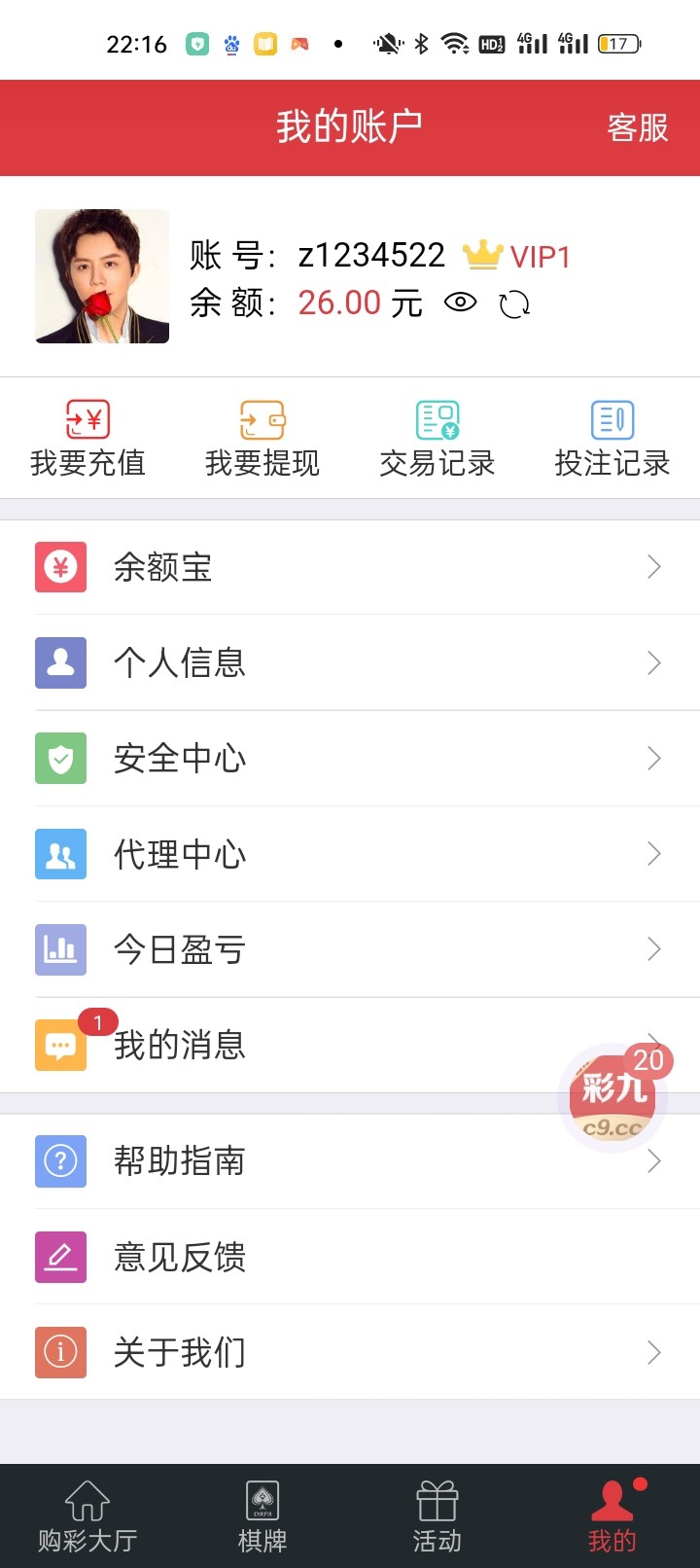Open 代理中心 agent center
Viewport: 700px width, 1568px height.
350,854
